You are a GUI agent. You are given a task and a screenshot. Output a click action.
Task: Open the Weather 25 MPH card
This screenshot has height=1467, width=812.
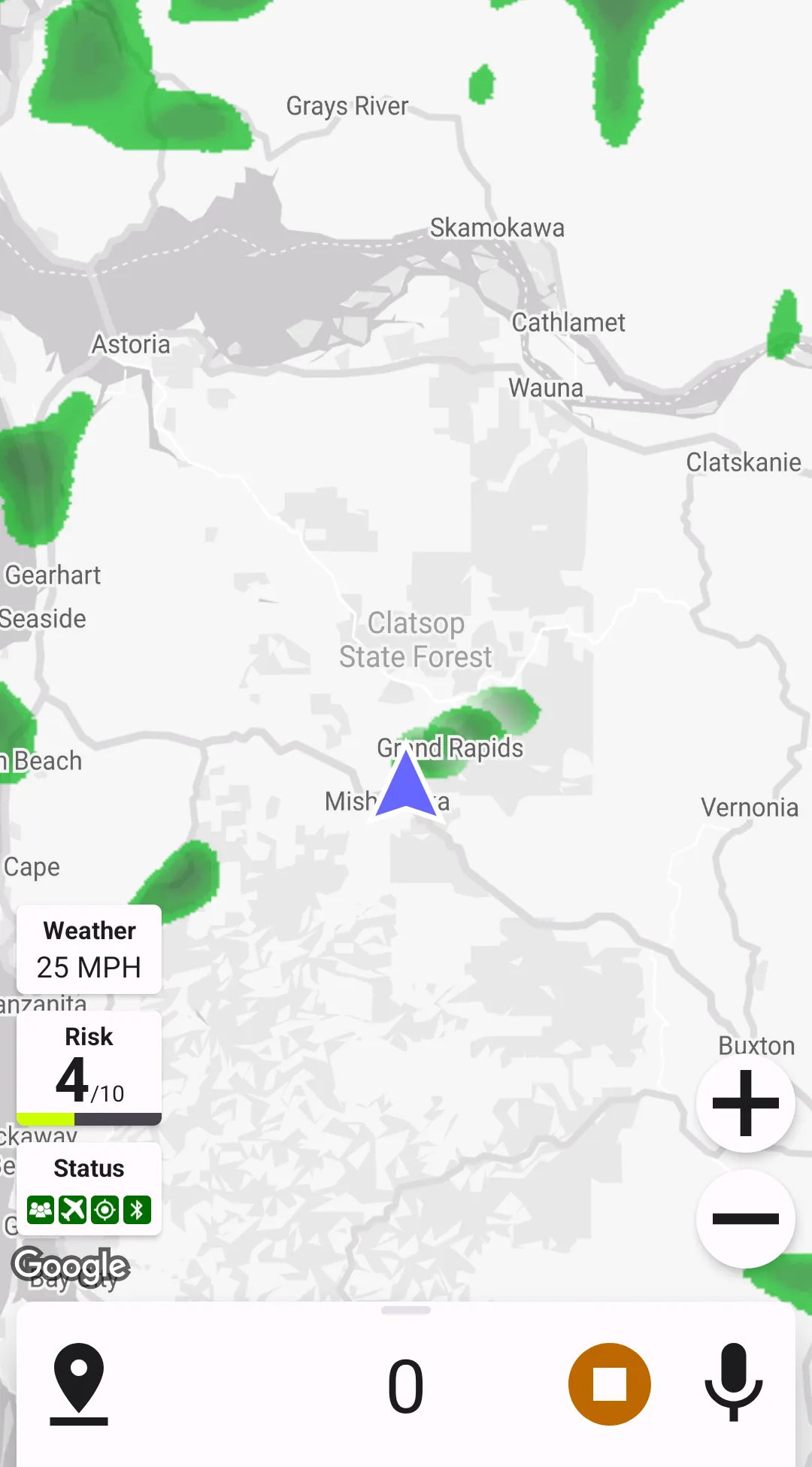(89, 949)
